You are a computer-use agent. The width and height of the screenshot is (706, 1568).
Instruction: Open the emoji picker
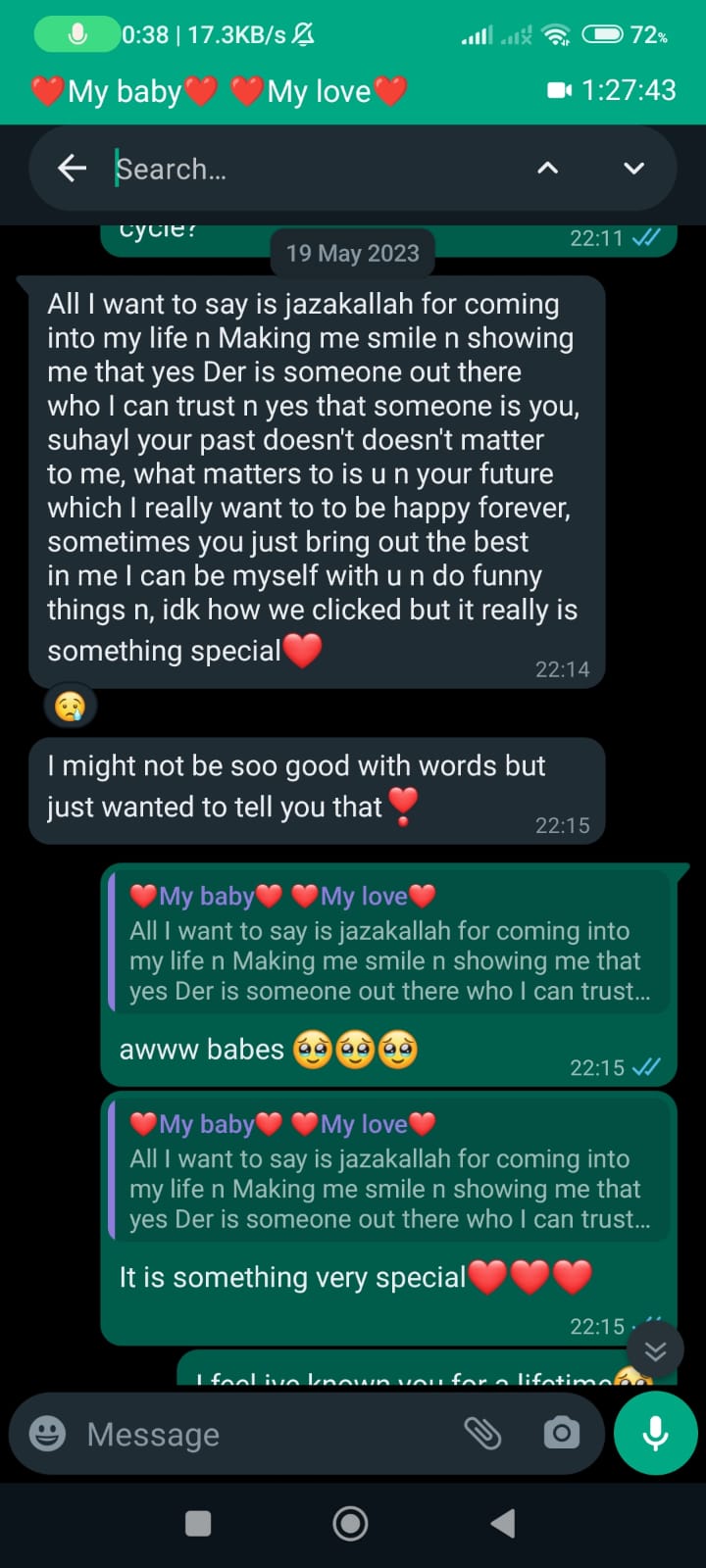tap(48, 1434)
